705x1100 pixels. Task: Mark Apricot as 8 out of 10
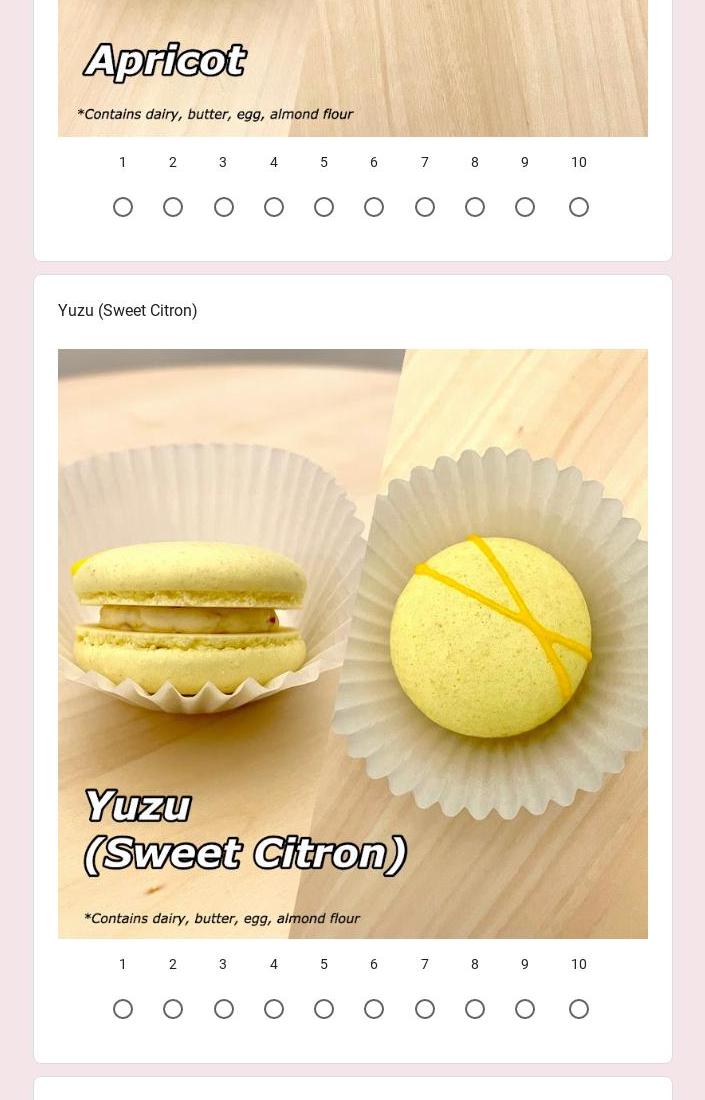(475, 207)
